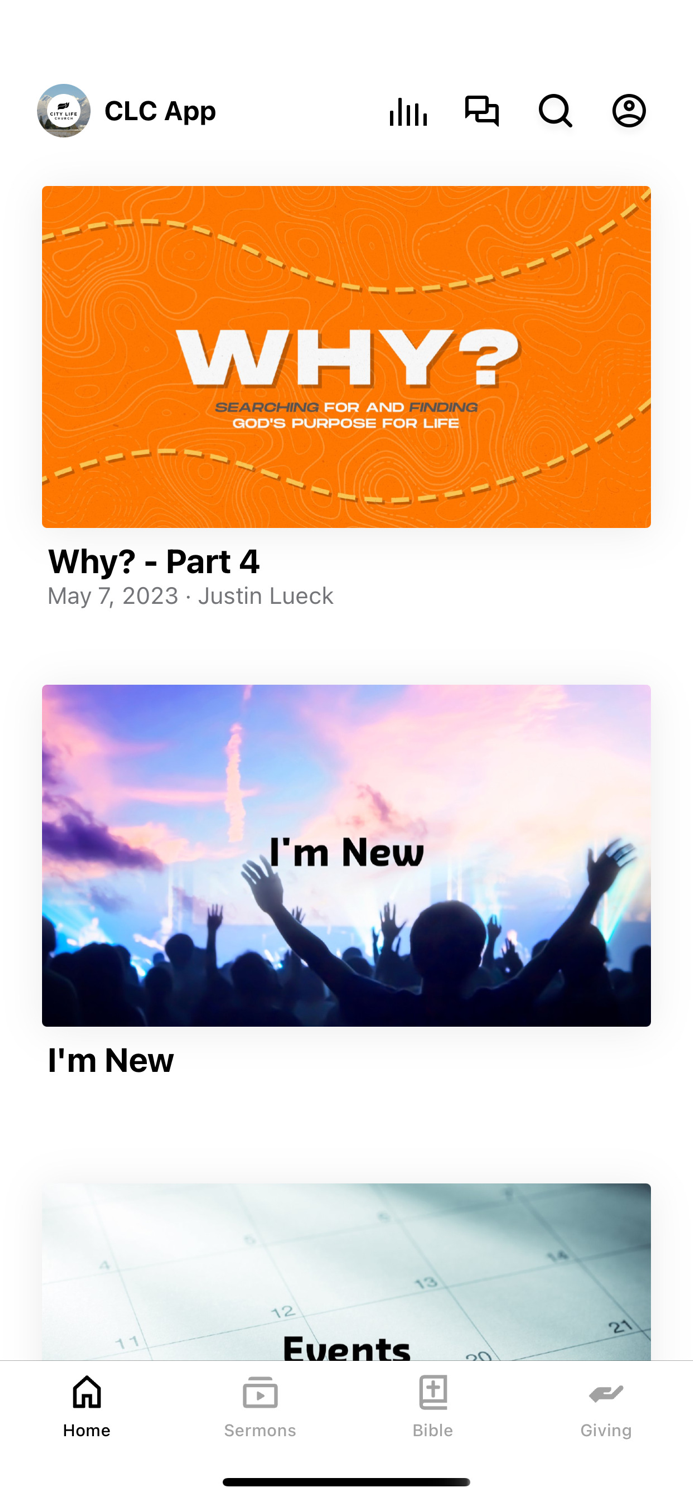The width and height of the screenshot is (693, 1500).
Task: Go to the Home tab
Action: point(87,1406)
